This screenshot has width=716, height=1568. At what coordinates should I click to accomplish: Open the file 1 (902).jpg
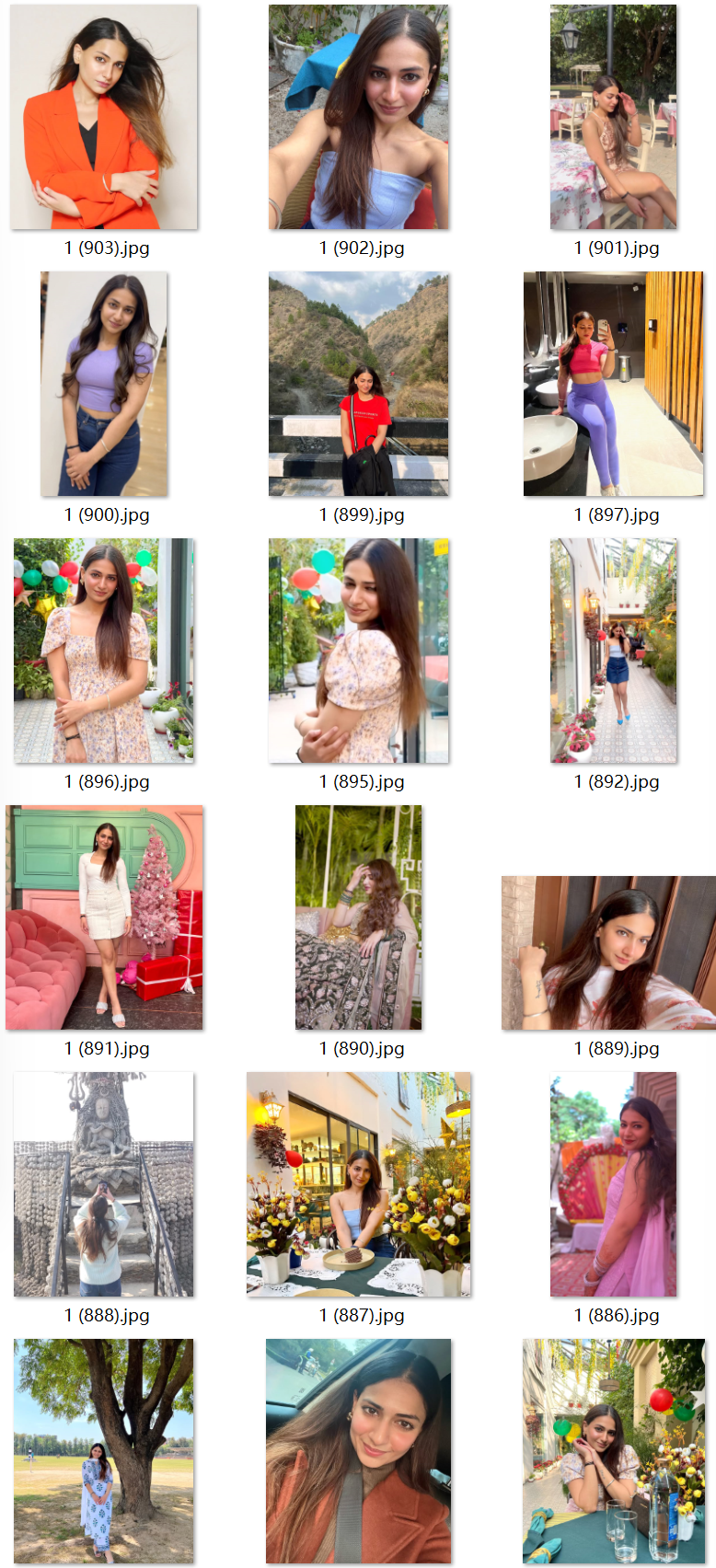(x=359, y=118)
